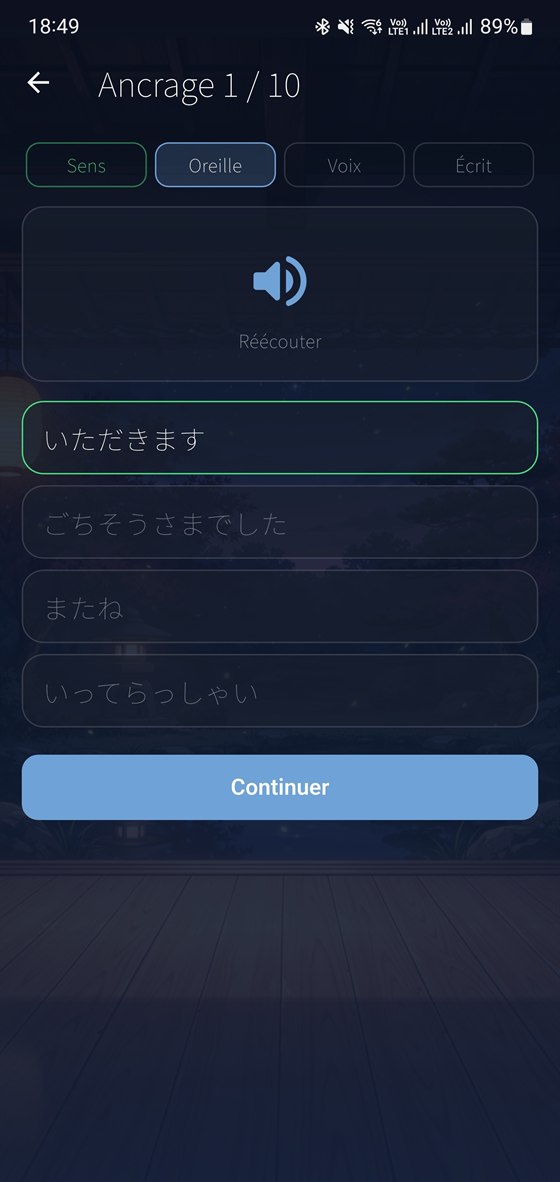Switch to the Écrit tab
Viewport: 560px width, 1182px height.
473,165
